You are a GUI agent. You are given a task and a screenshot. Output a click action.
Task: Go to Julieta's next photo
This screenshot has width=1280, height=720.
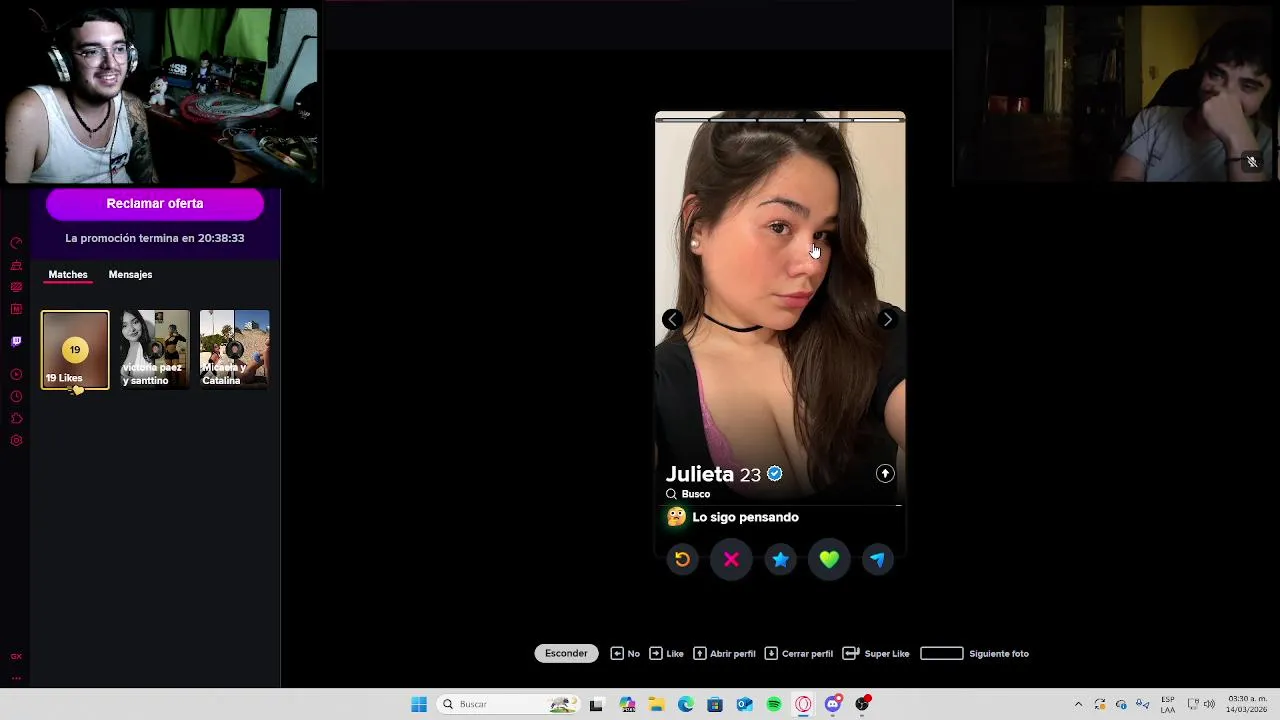tap(887, 319)
